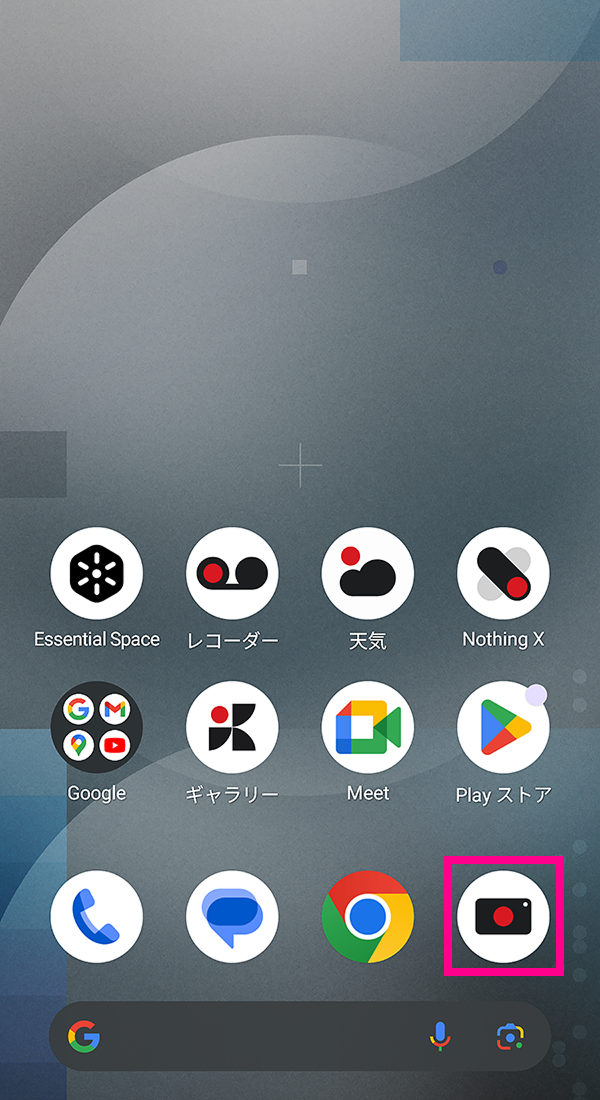The image size is (600, 1100).
Task: Launch Google Meet
Action: (x=367, y=728)
